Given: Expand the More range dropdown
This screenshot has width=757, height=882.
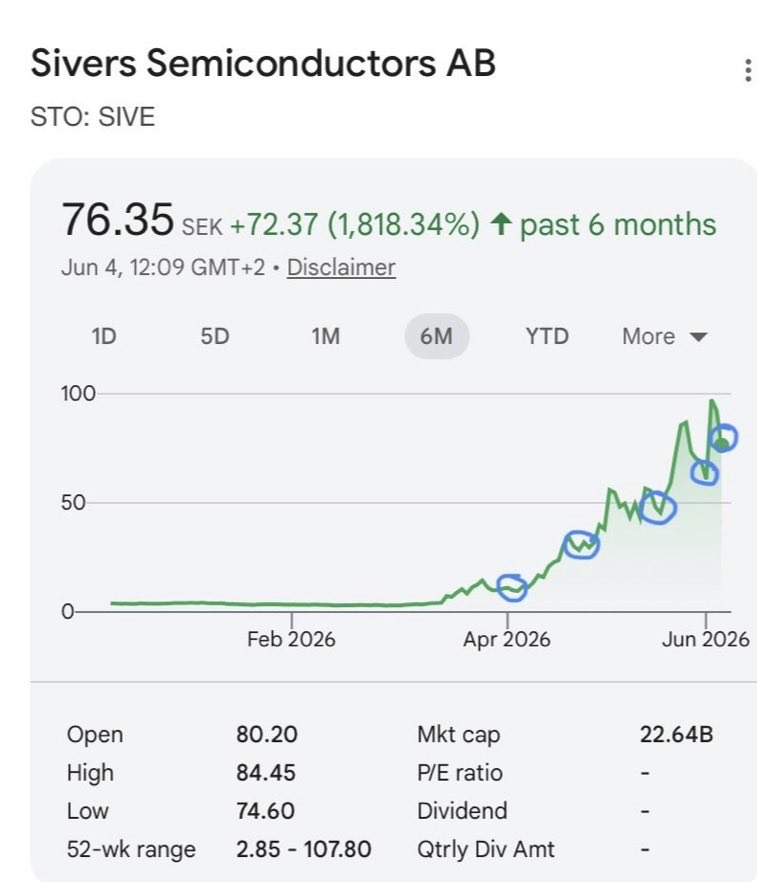Looking at the screenshot, I should pyautogui.click(x=664, y=336).
